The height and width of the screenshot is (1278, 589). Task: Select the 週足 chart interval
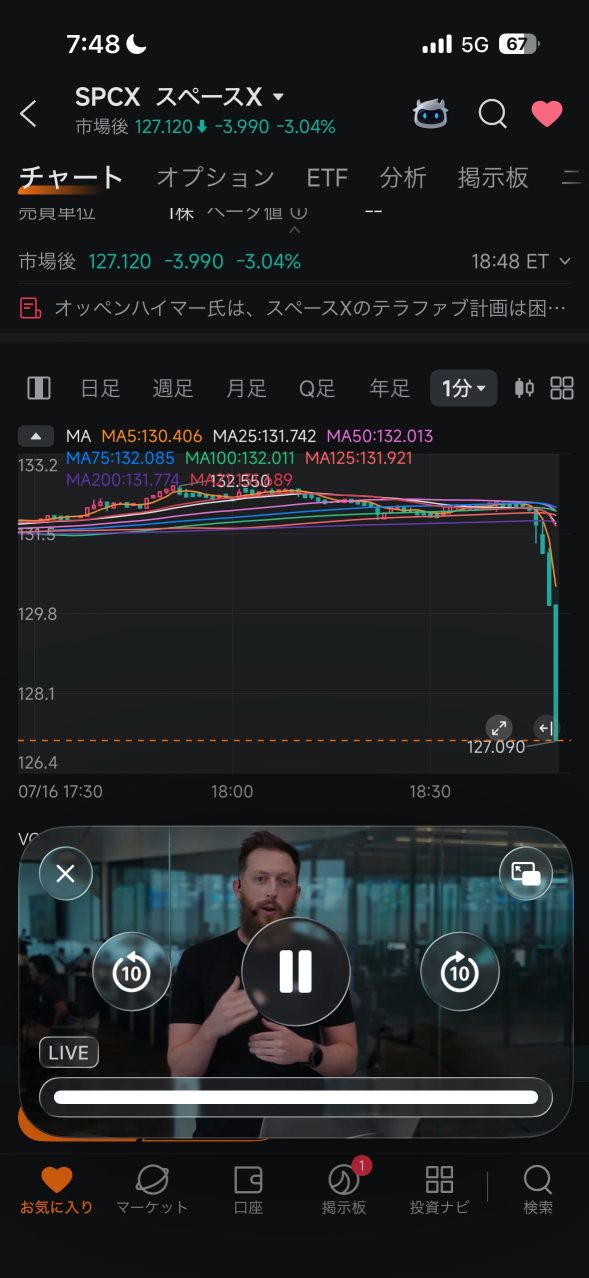click(x=173, y=388)
